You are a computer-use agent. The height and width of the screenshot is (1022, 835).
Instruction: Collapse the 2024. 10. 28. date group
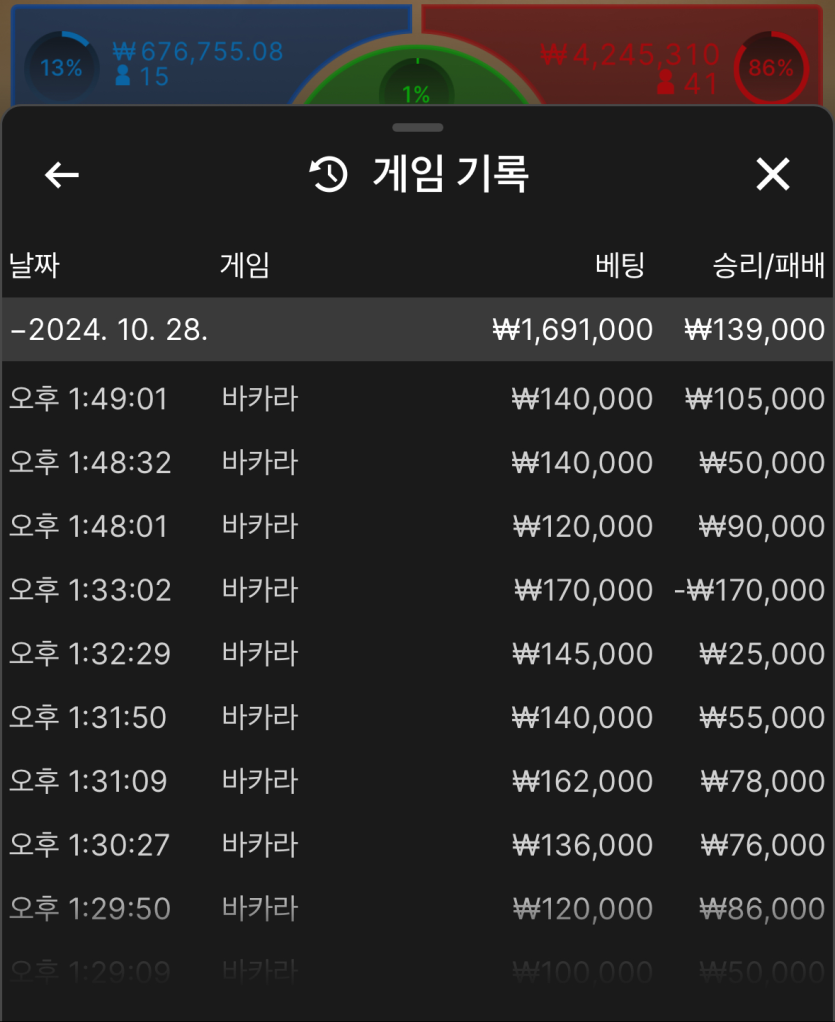pos(110,330)
